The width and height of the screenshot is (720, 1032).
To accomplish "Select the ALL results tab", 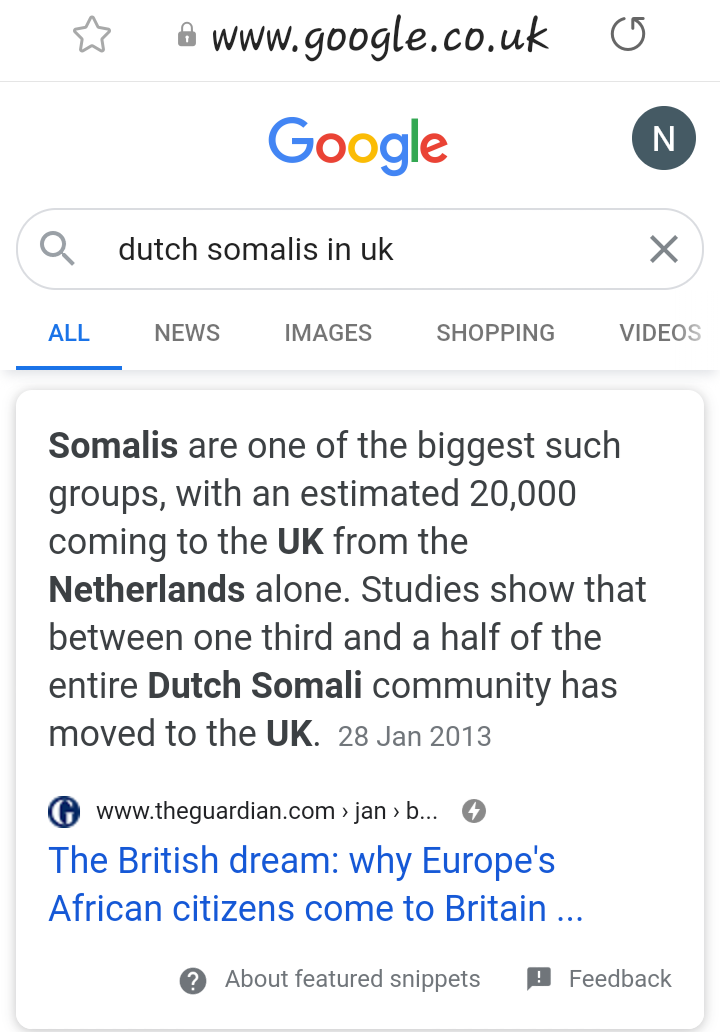I will tap(69, 333).
